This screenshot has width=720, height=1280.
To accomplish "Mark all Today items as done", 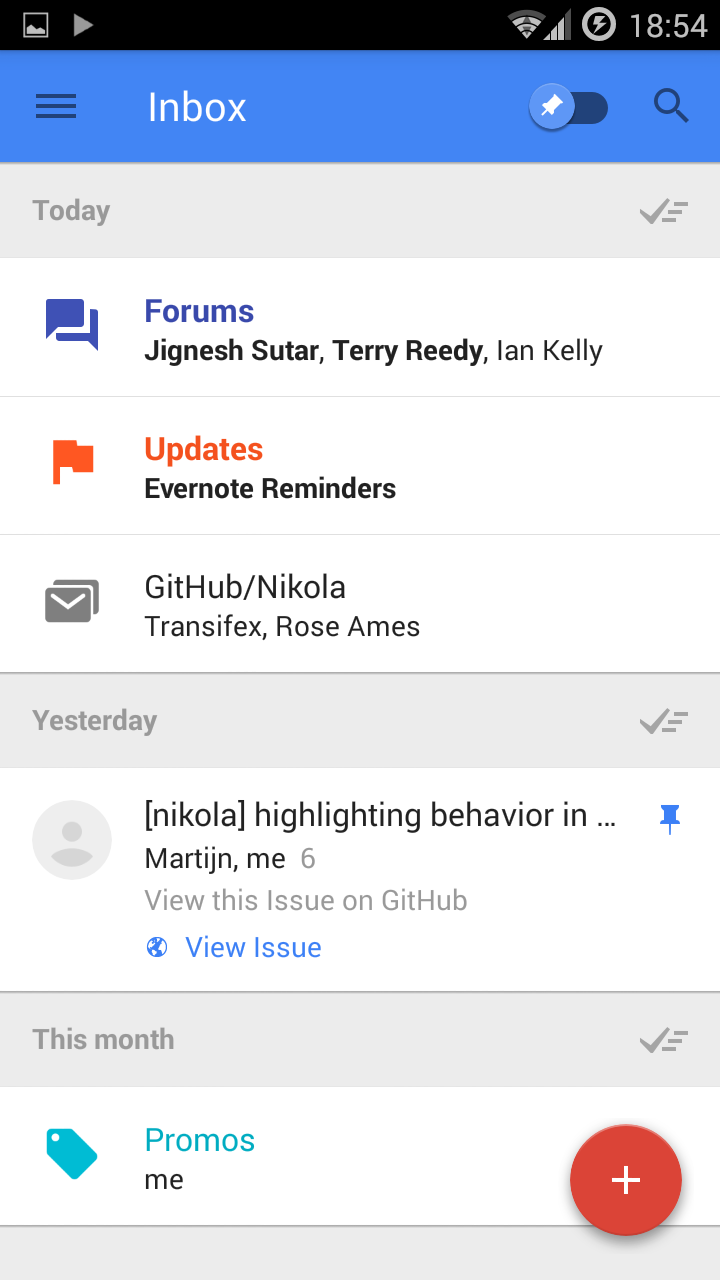I will 664,211.
